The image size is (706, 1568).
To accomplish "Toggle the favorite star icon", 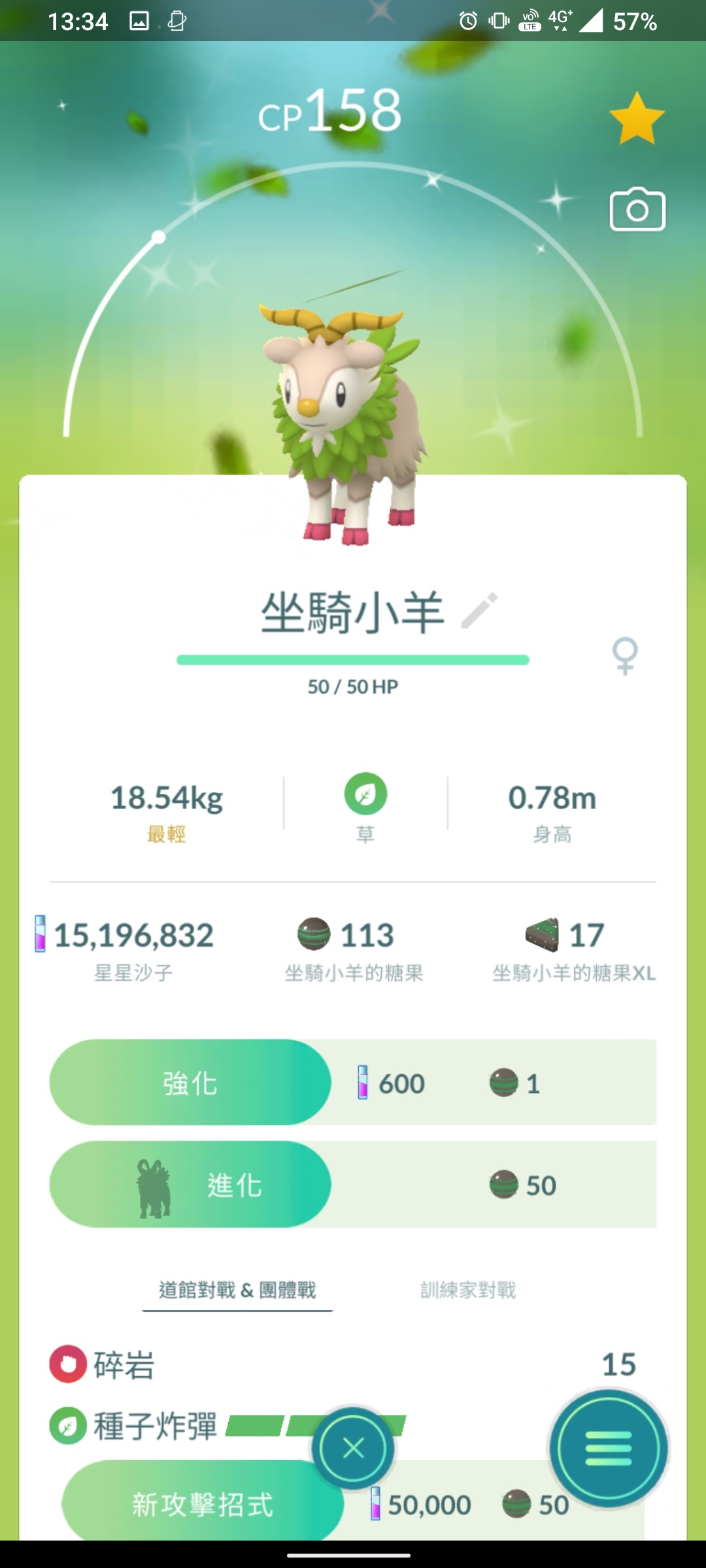I will [x=636, y=119].
